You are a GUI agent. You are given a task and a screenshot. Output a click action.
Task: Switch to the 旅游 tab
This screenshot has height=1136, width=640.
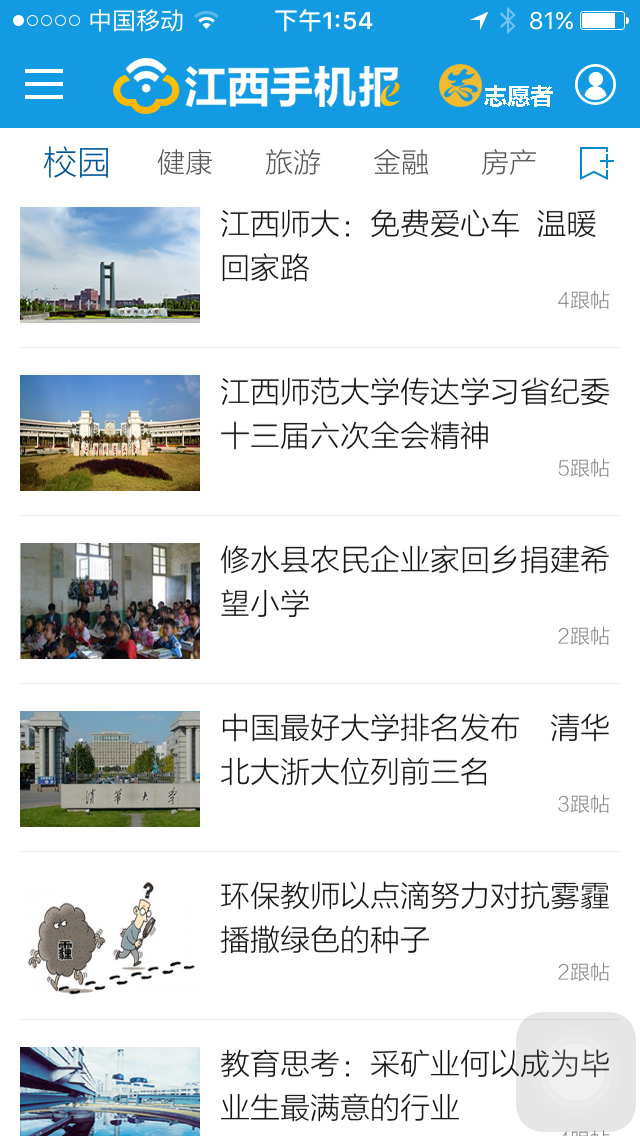tap(293, 162)
